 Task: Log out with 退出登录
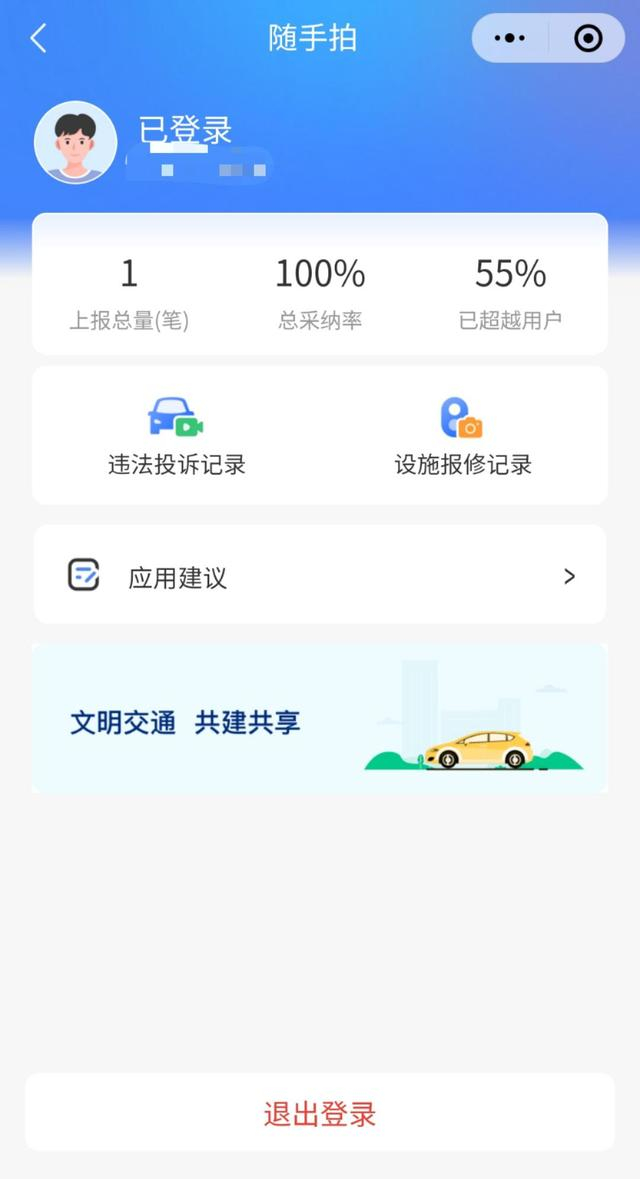click(320, 1113)
